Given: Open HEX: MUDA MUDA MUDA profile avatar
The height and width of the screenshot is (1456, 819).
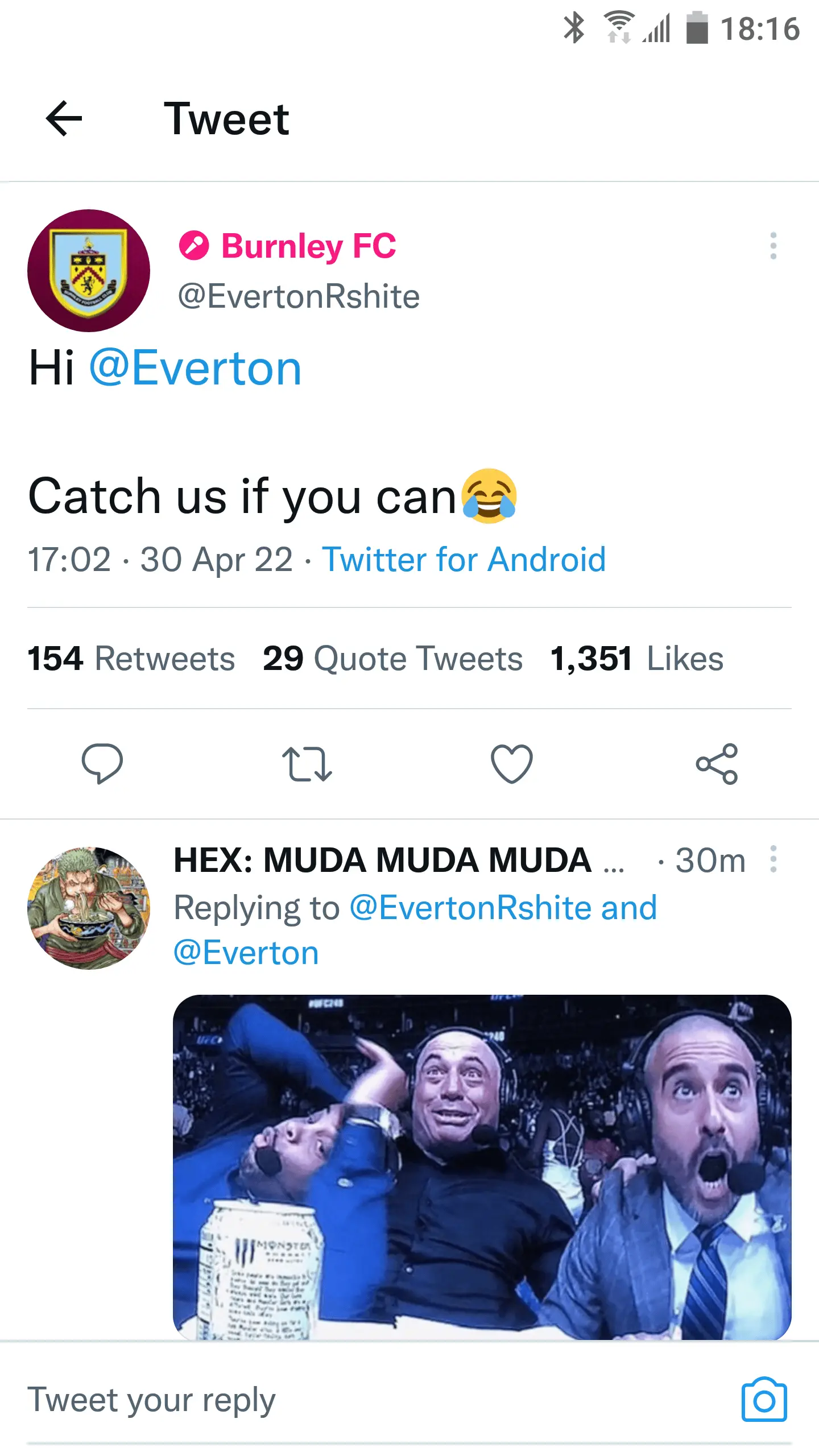Looking at the screenshot, I should pos(89,908).
